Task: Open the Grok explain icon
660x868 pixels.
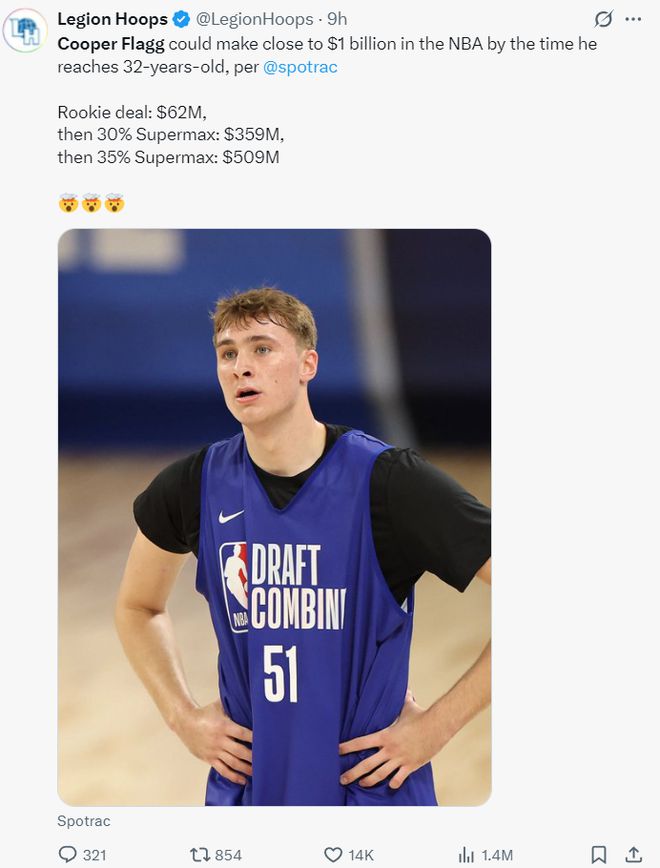Action: click(x=603, y=19)
